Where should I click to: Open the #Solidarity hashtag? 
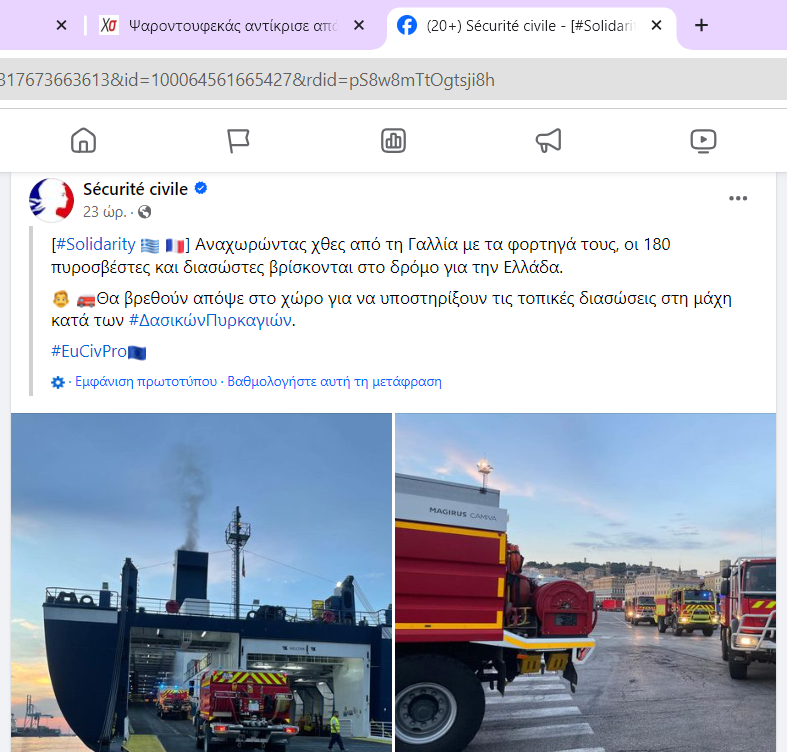[x=95, y=245]
